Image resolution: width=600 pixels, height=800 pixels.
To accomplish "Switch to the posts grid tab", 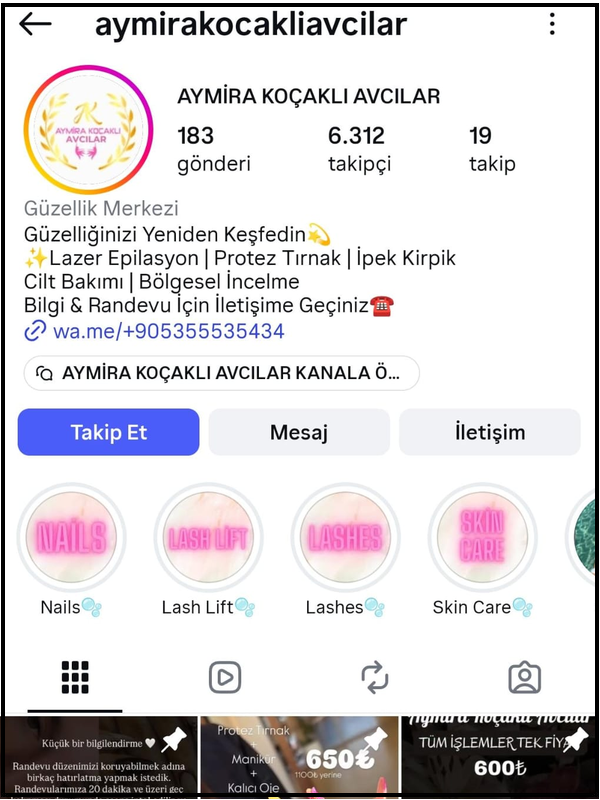I will coord(75,677).
